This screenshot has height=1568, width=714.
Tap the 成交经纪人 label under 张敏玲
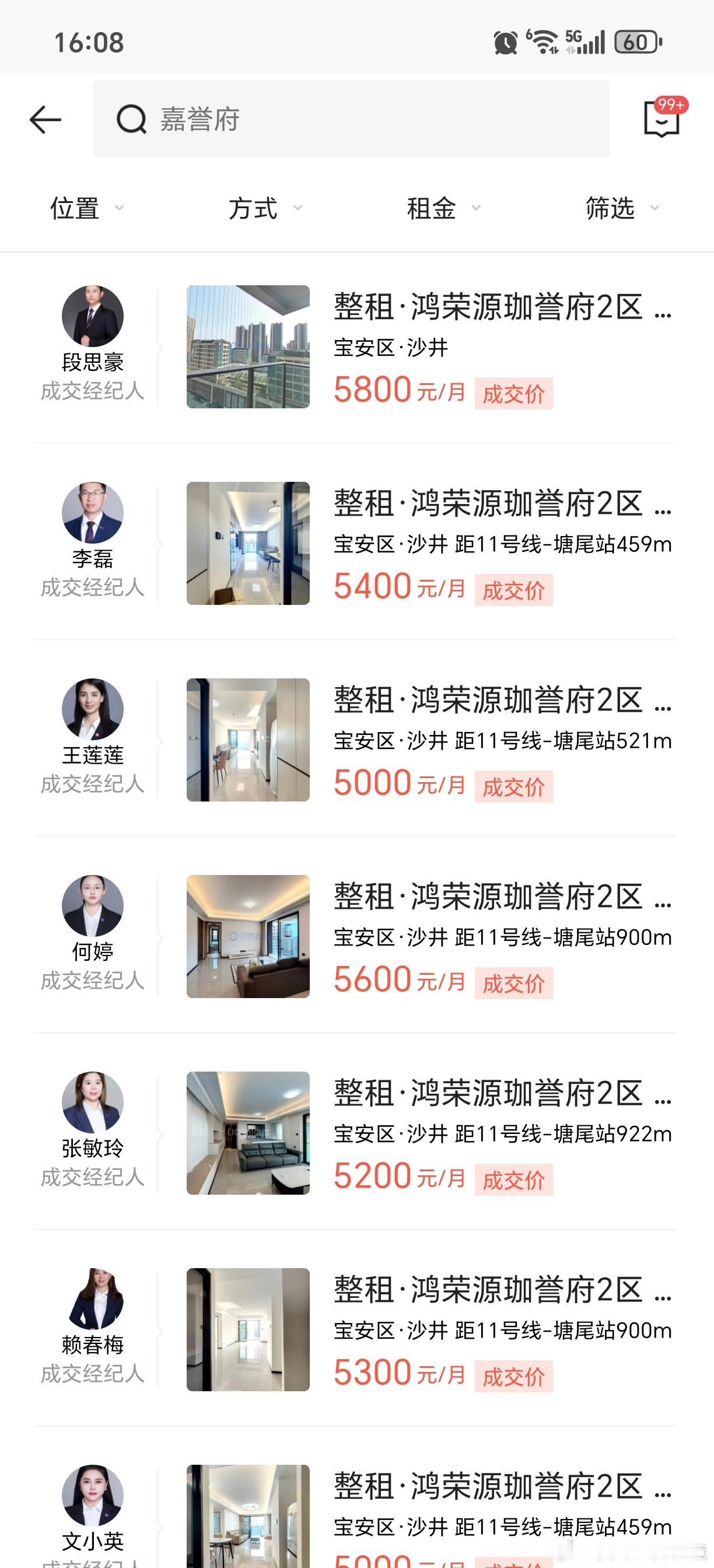coord(93,1178)
